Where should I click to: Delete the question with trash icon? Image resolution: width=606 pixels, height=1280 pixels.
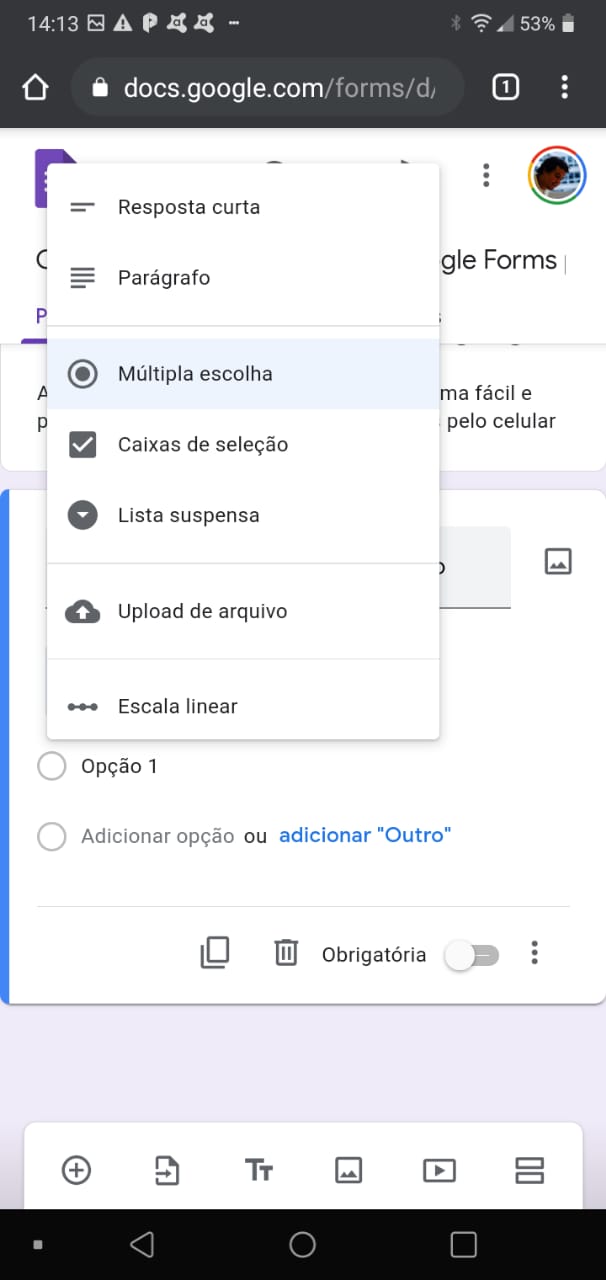tap(286, 953)
